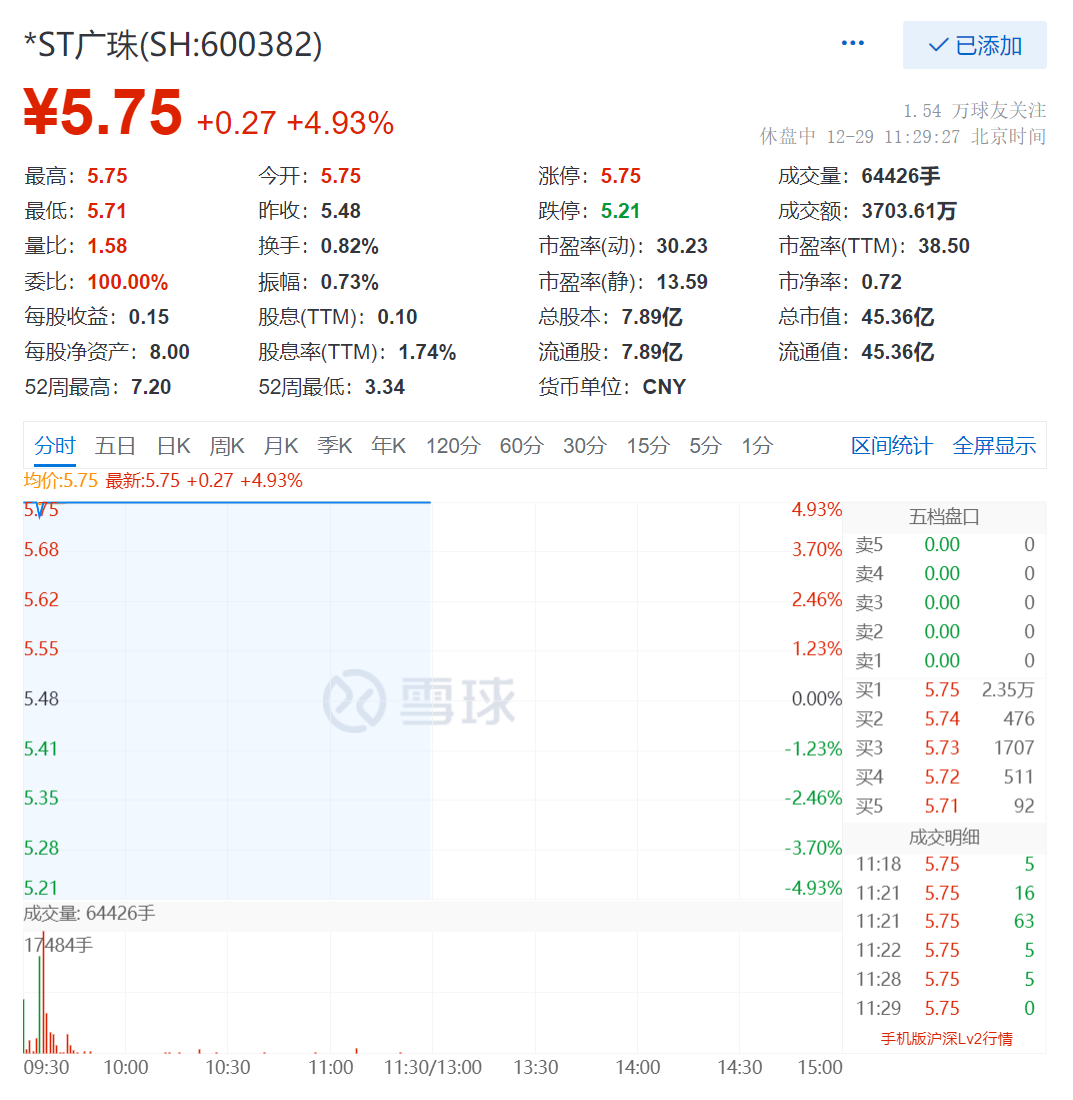Image resolution: width=1073 pixels, height=1100 pixels.
Task: Open 全屏显示 fullscreen chart view
Action: click(994, 446)
